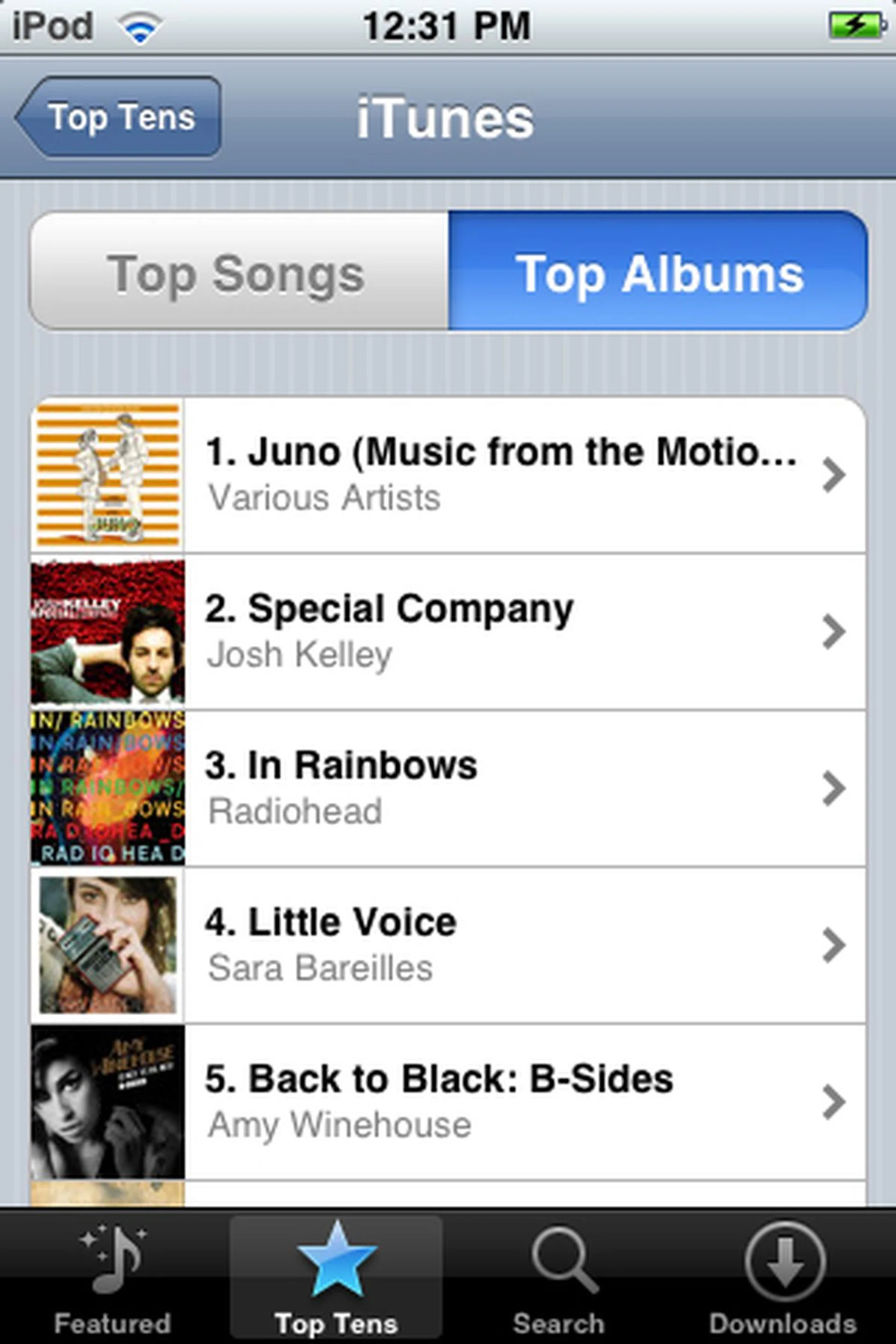Switch to the Top Songs segment
896x1344 pixels.
point(239,272)
